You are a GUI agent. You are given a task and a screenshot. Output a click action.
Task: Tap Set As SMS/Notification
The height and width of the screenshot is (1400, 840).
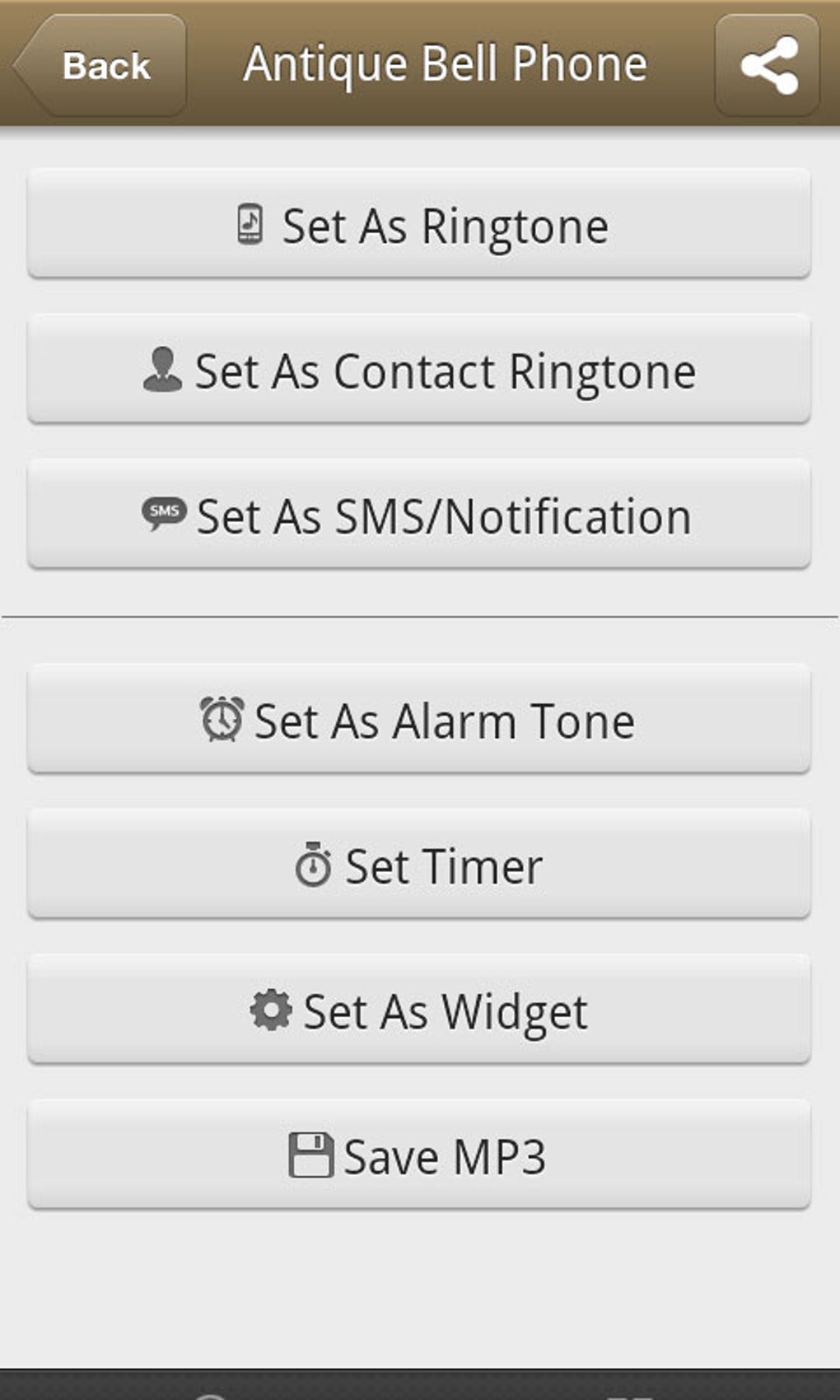pyautogui.click(x=419, y=515)
